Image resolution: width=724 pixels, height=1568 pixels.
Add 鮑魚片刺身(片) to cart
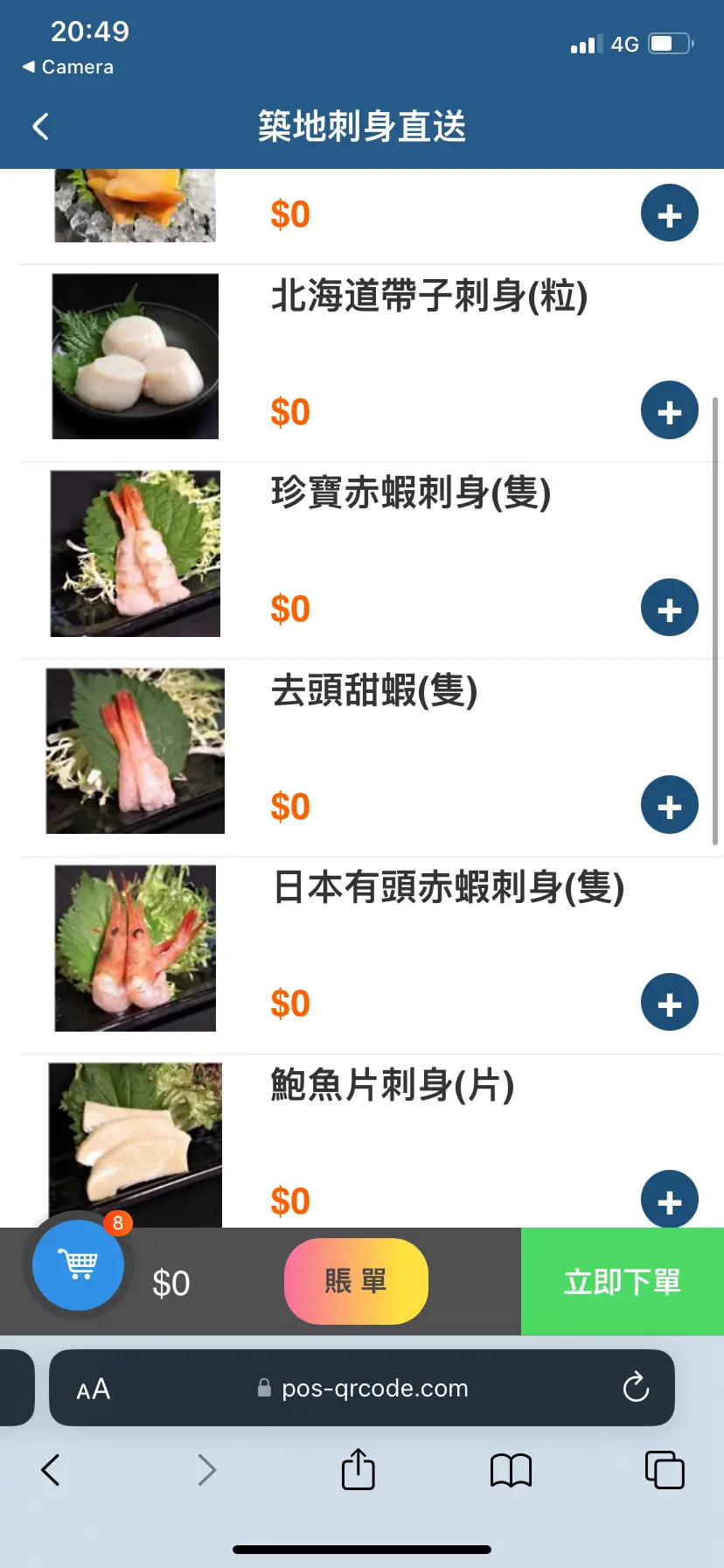tap(669, 1200)
